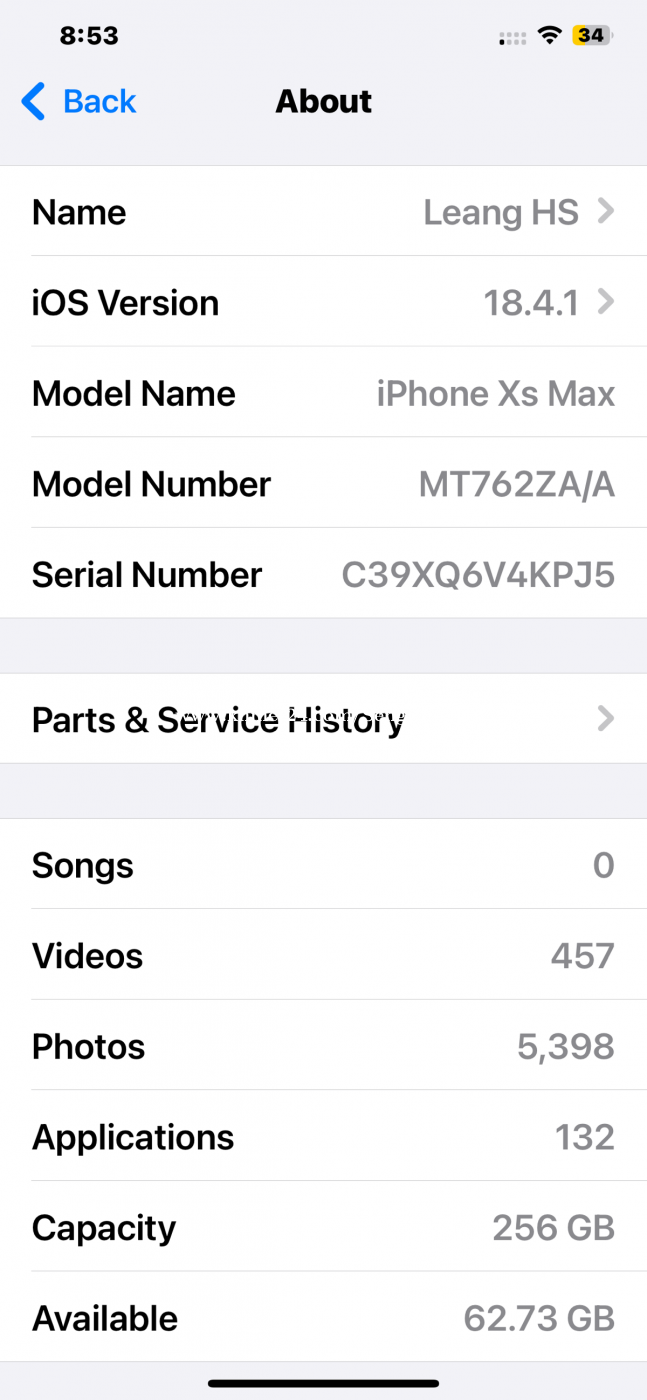Open the Name row to rename device

coord(323,211)
